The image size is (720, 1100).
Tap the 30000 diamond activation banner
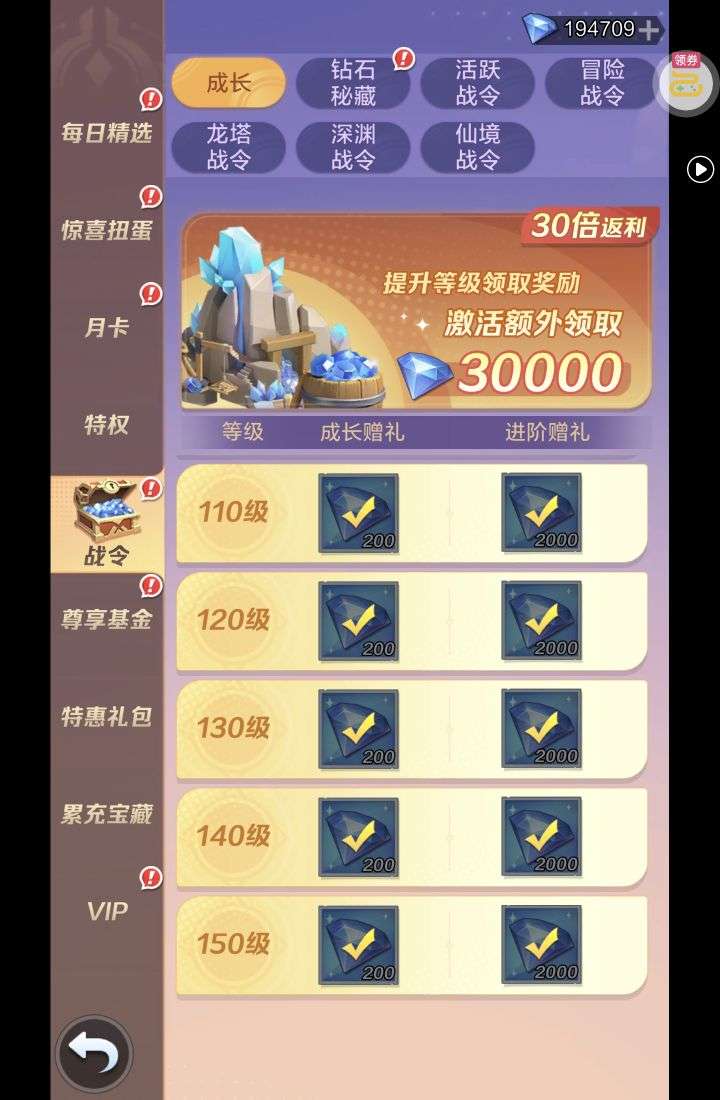pos(416,312)
